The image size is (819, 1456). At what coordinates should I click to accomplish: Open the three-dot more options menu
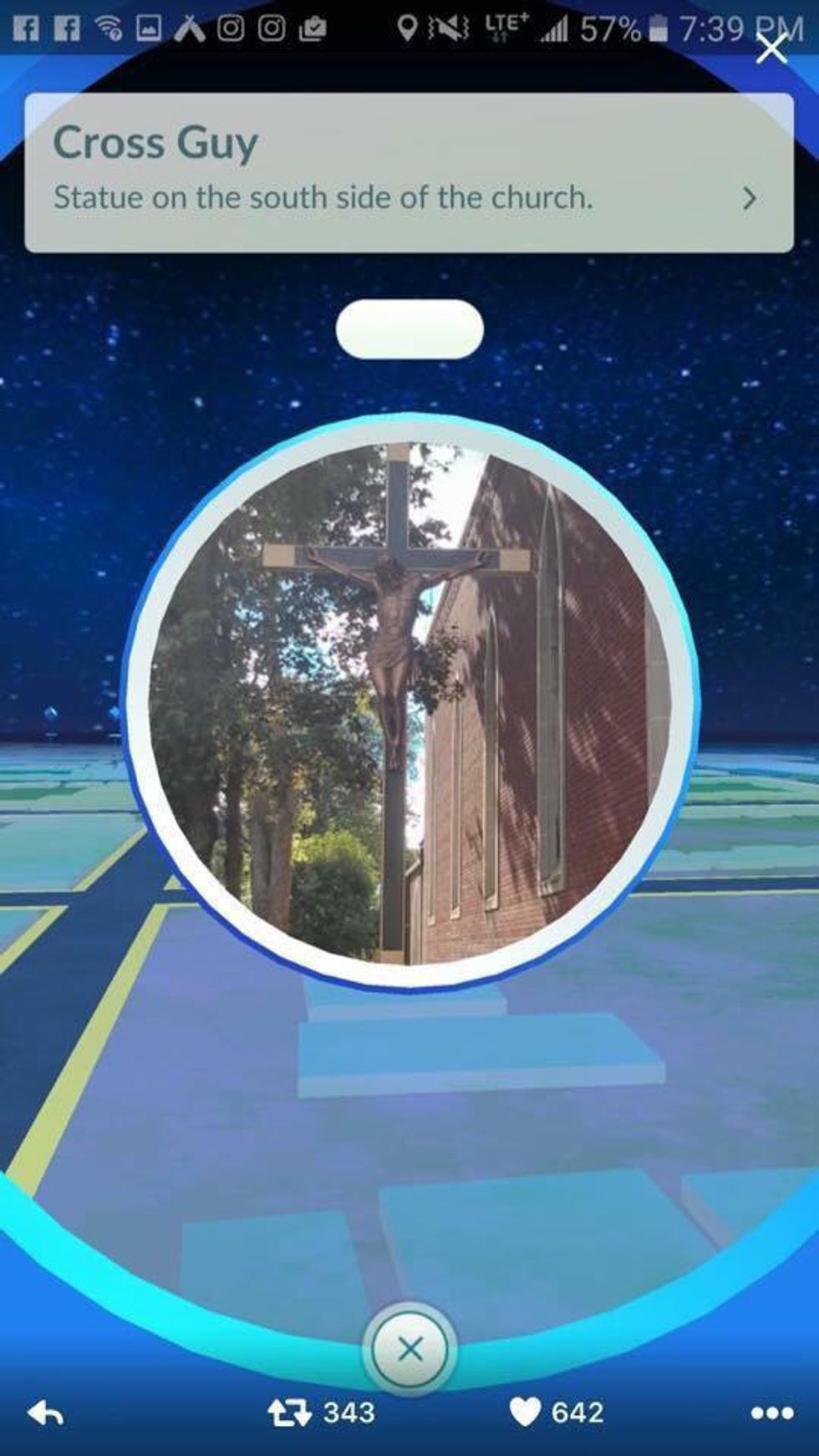pyautogui.click(x=771, y=1413)
